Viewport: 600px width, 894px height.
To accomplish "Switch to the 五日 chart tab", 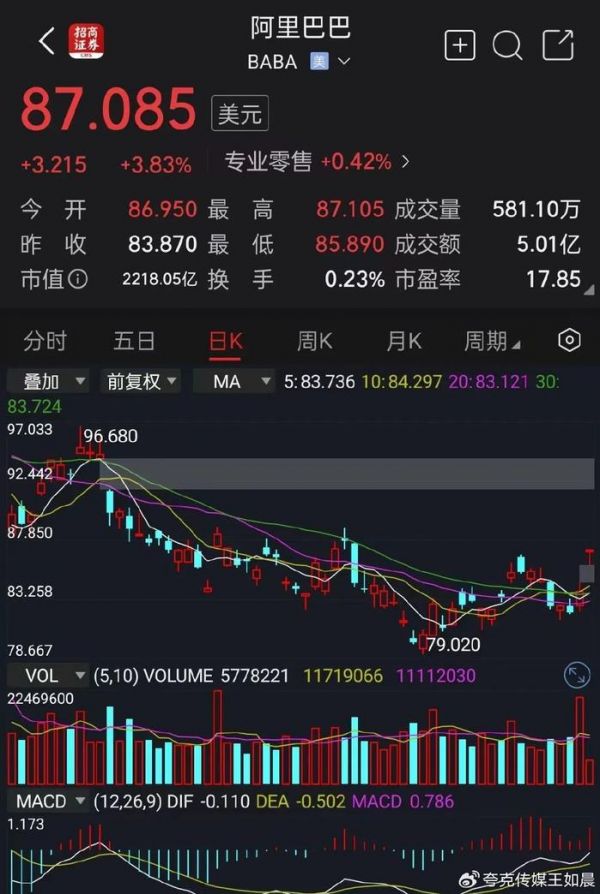I will click(x=134, y=341).
